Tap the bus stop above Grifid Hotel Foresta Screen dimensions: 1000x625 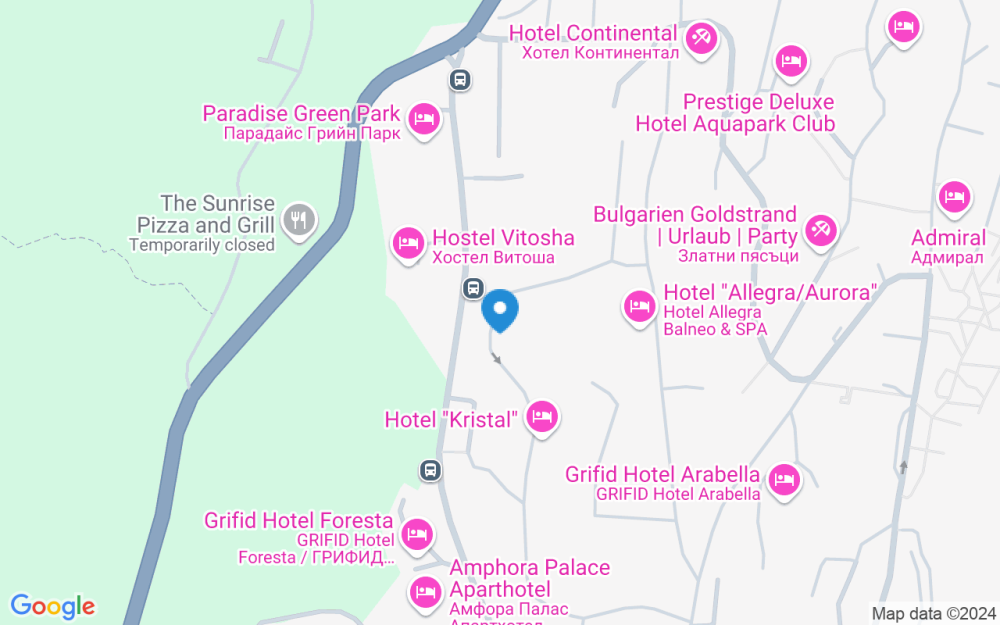click(430, 471)
